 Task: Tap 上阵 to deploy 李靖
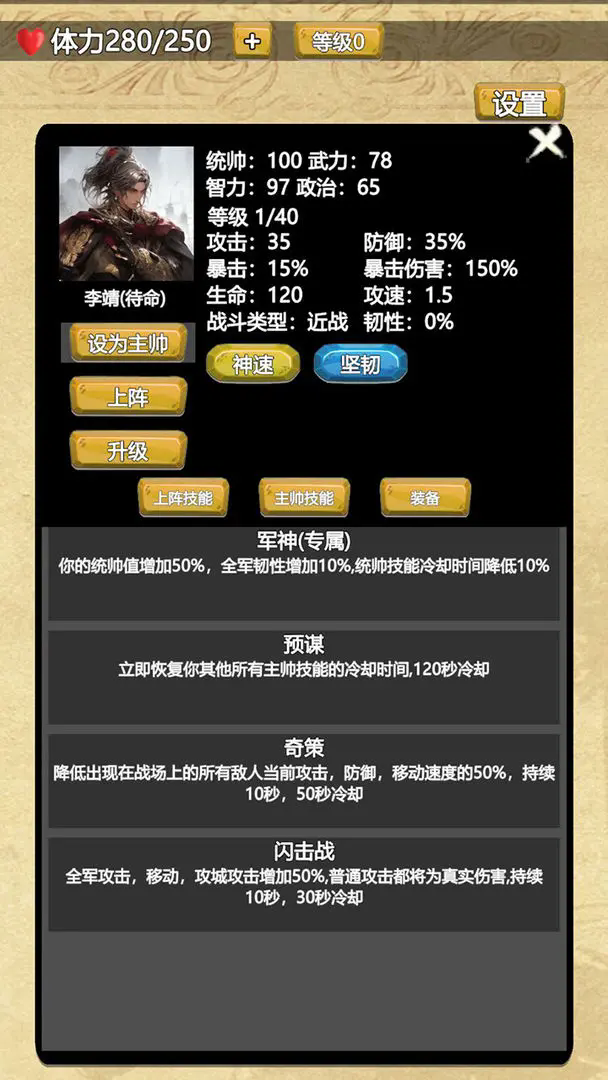127,397
